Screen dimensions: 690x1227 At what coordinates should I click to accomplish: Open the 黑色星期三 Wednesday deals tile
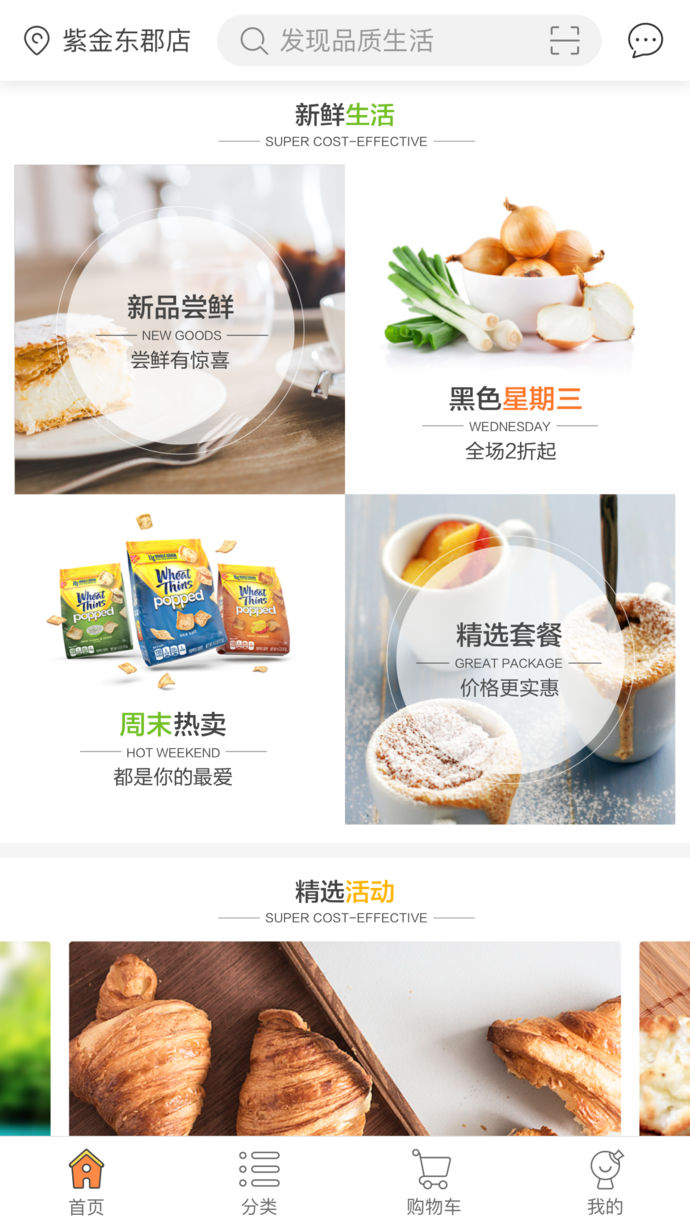510,329
